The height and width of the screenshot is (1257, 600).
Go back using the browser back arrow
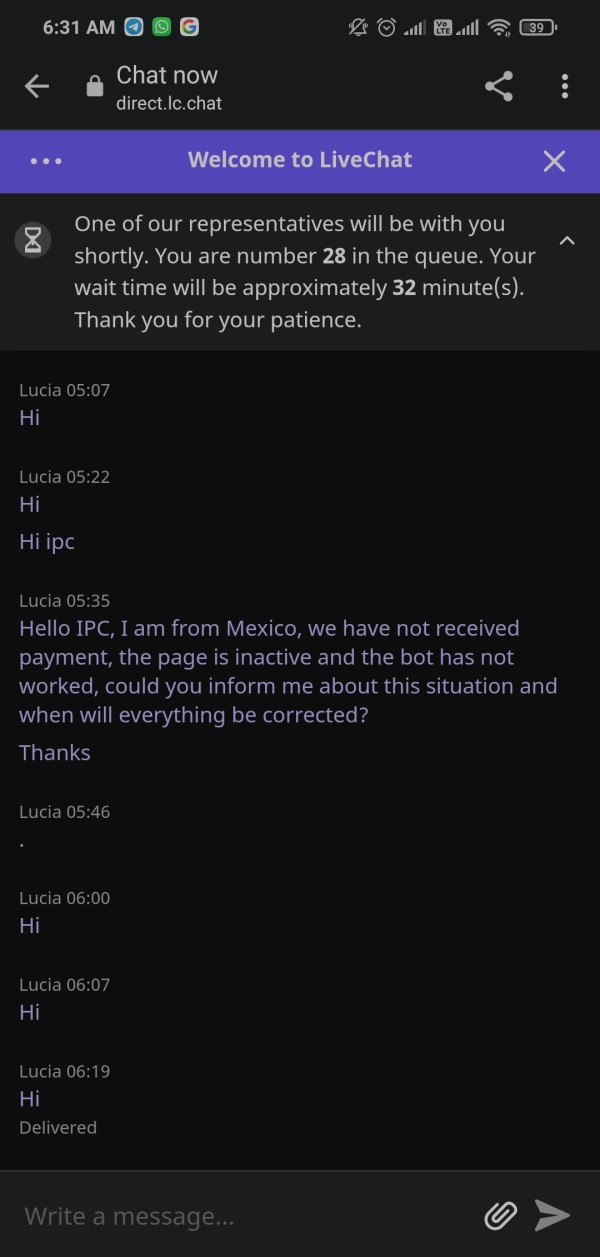(x=37, y=87)
